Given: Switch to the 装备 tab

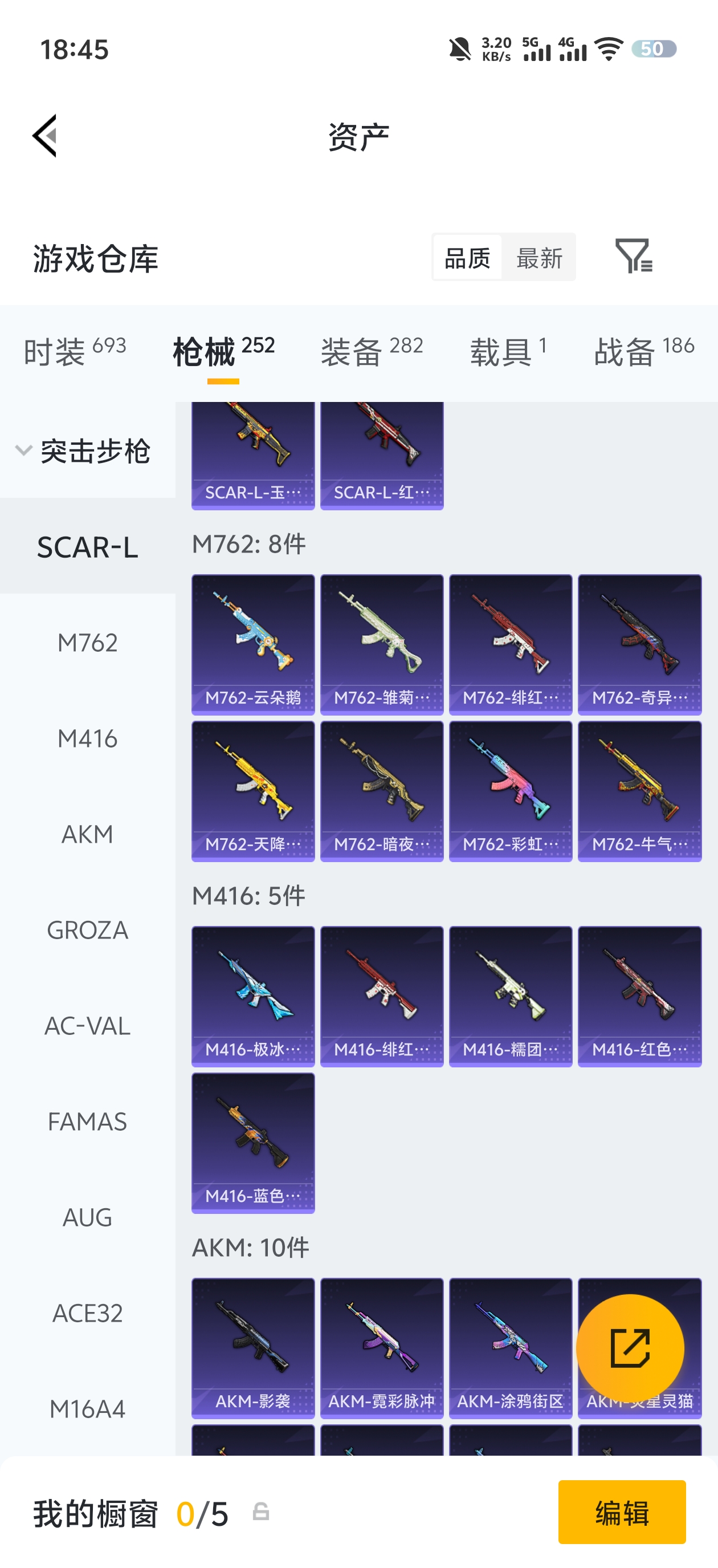Looking at the screenshot, I should 371,351.
